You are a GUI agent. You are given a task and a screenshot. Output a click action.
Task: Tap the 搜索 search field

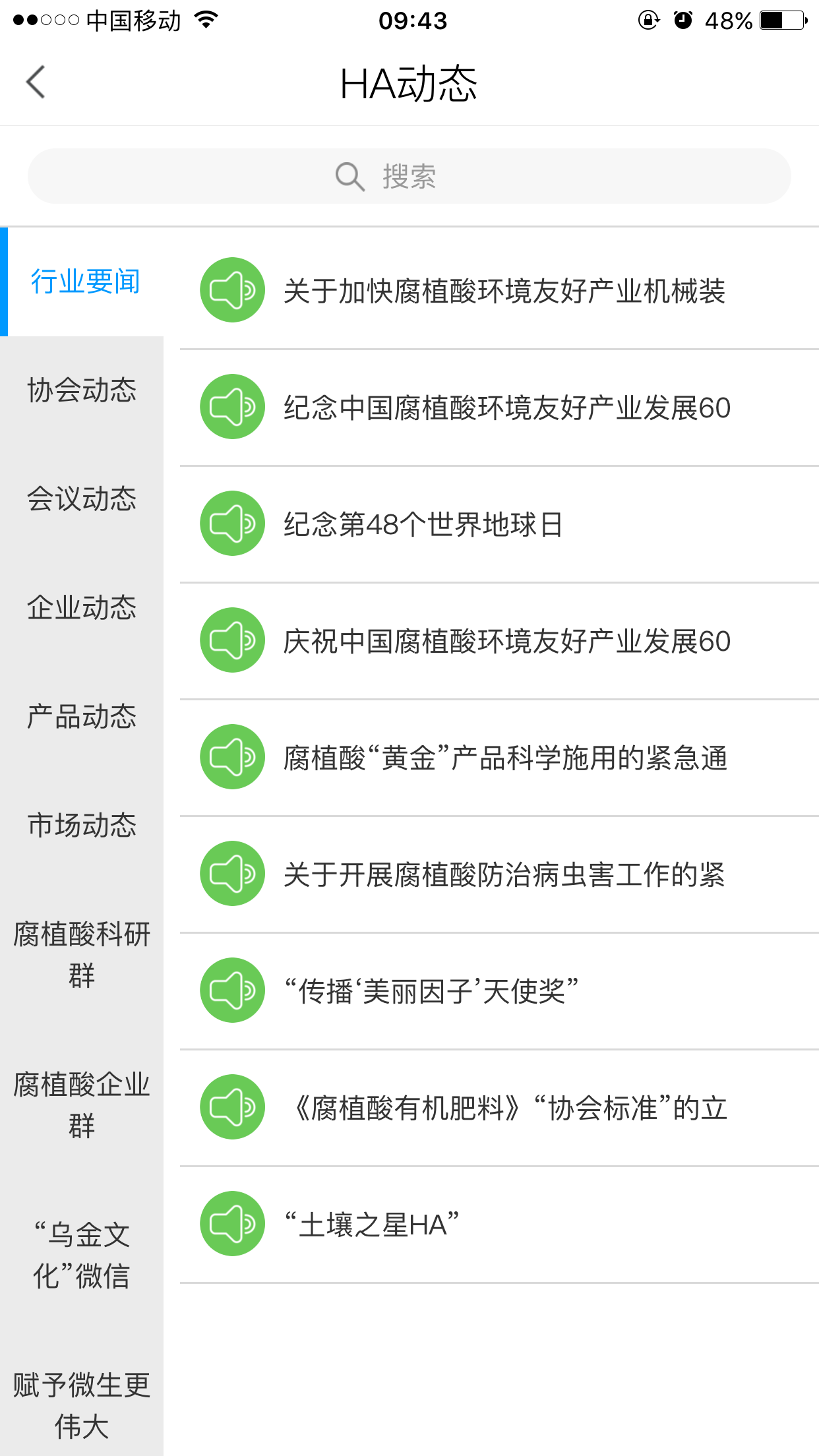coord(409,176)
